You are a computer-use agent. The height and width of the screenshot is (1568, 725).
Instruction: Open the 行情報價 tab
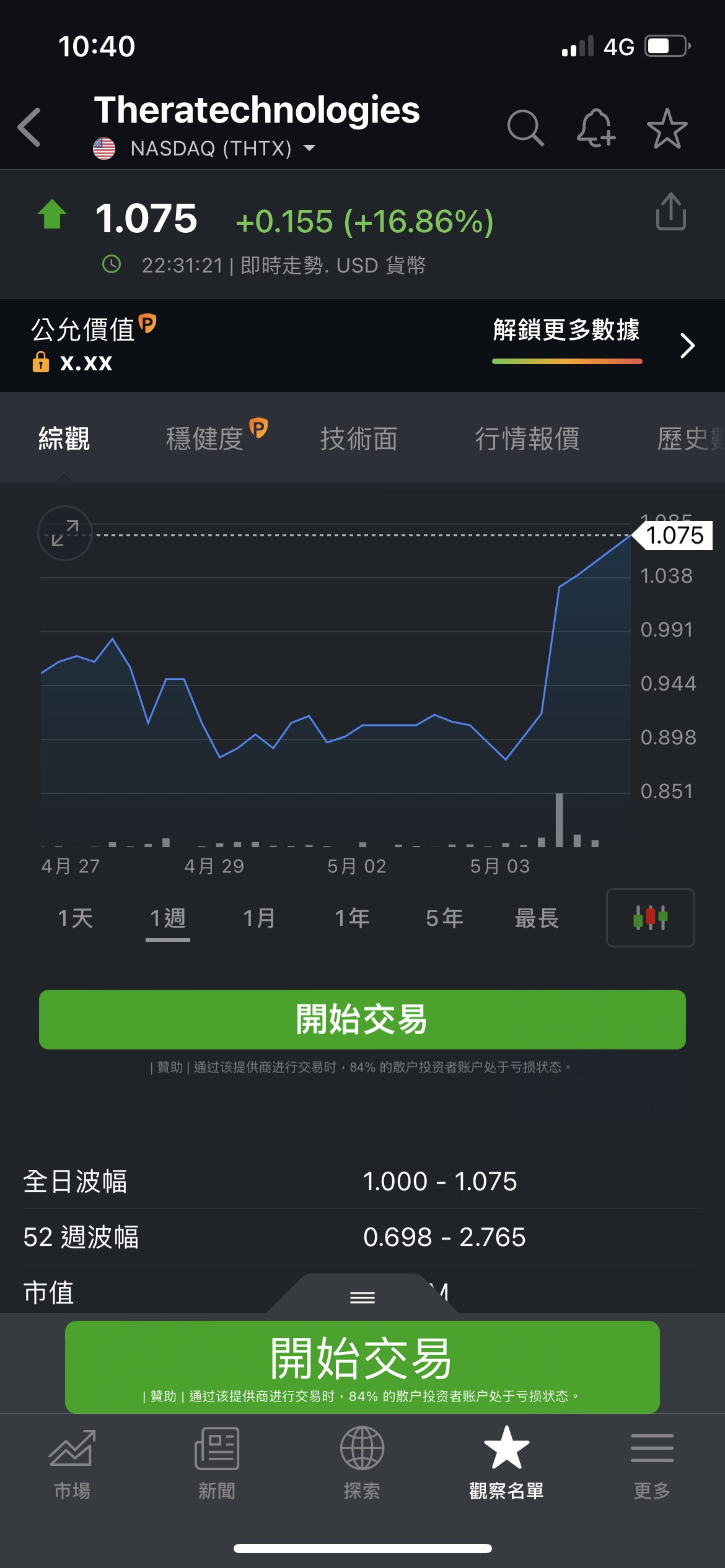(x=527, y=438)
